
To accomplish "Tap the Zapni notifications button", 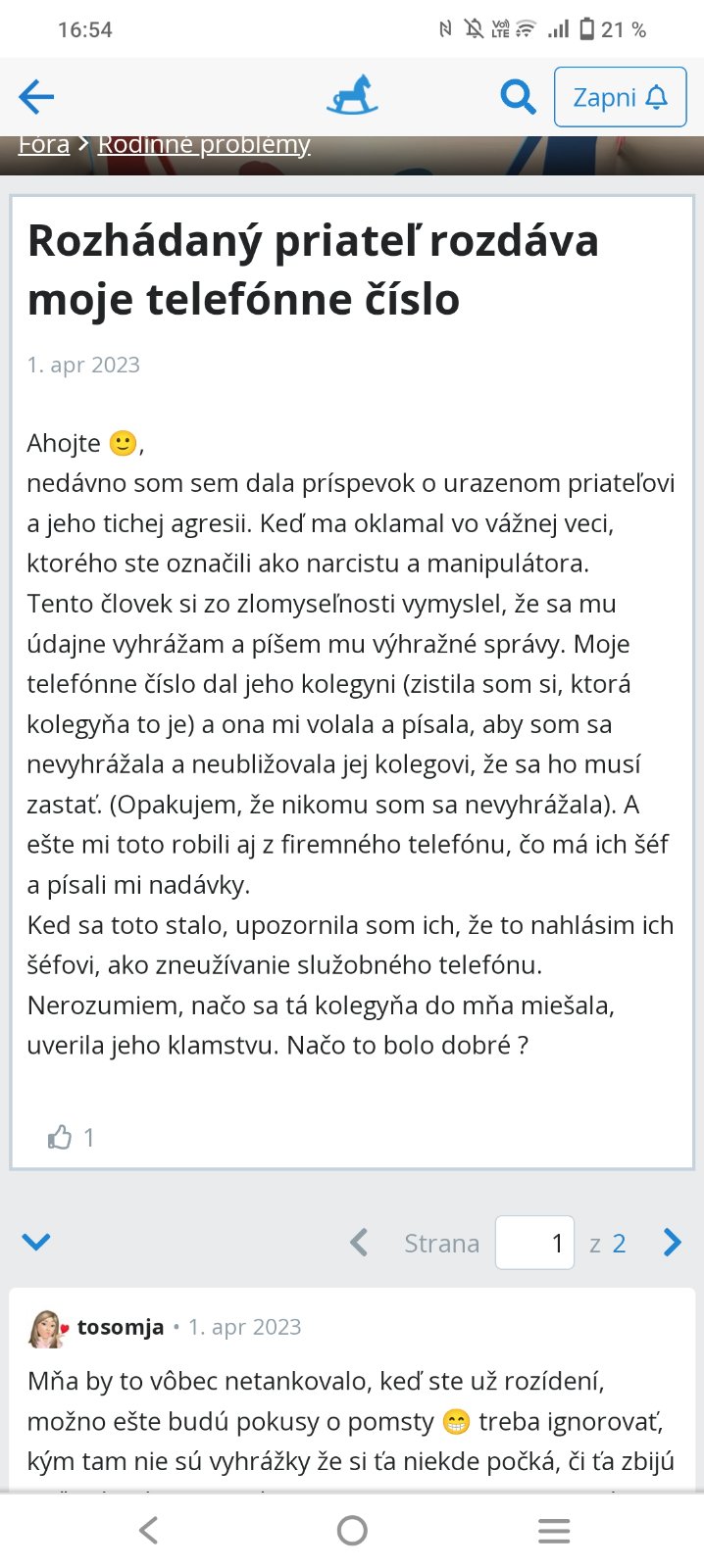I will pos(620,97).
